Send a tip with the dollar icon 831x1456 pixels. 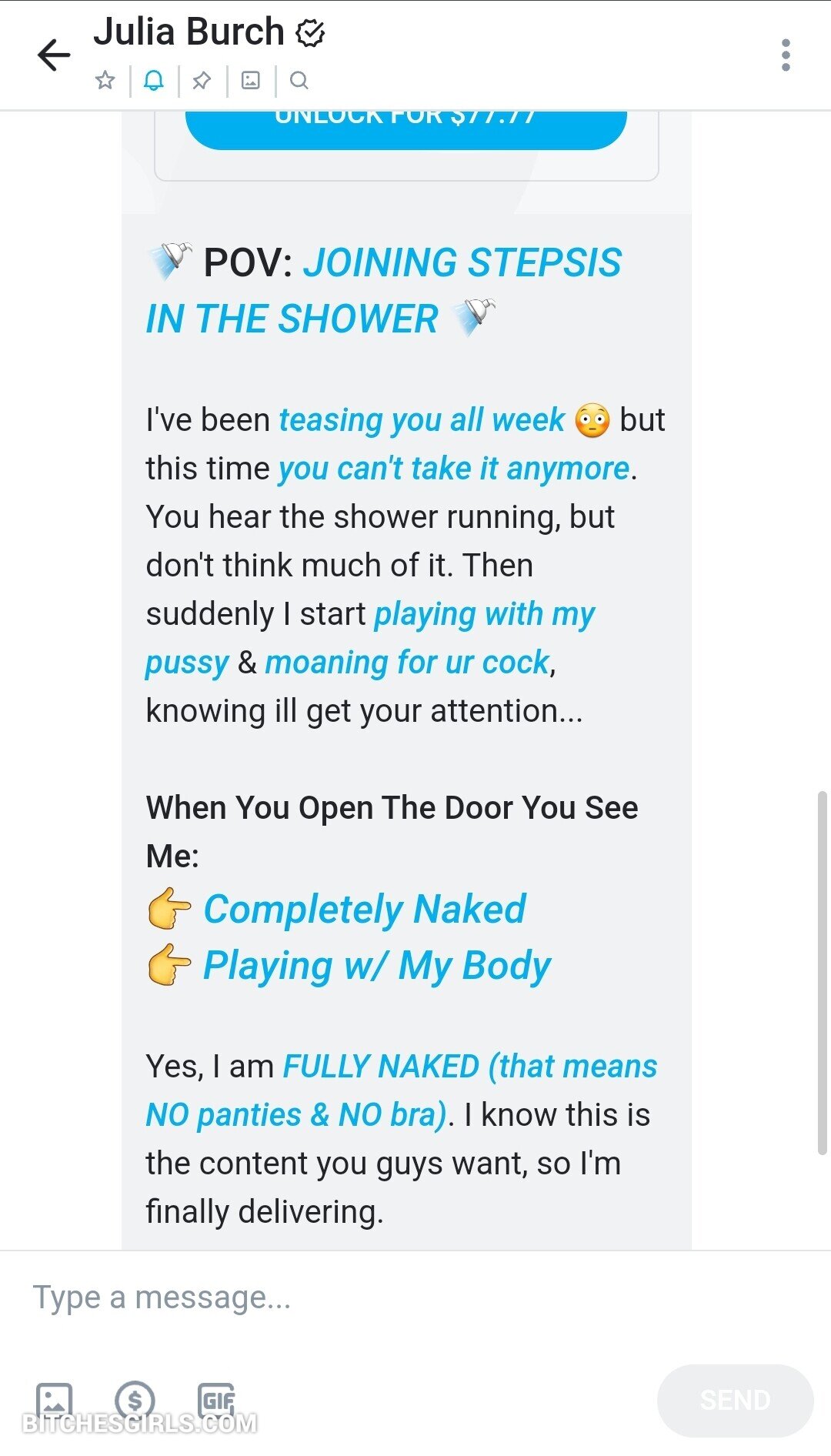click(x=135, y=1401)
